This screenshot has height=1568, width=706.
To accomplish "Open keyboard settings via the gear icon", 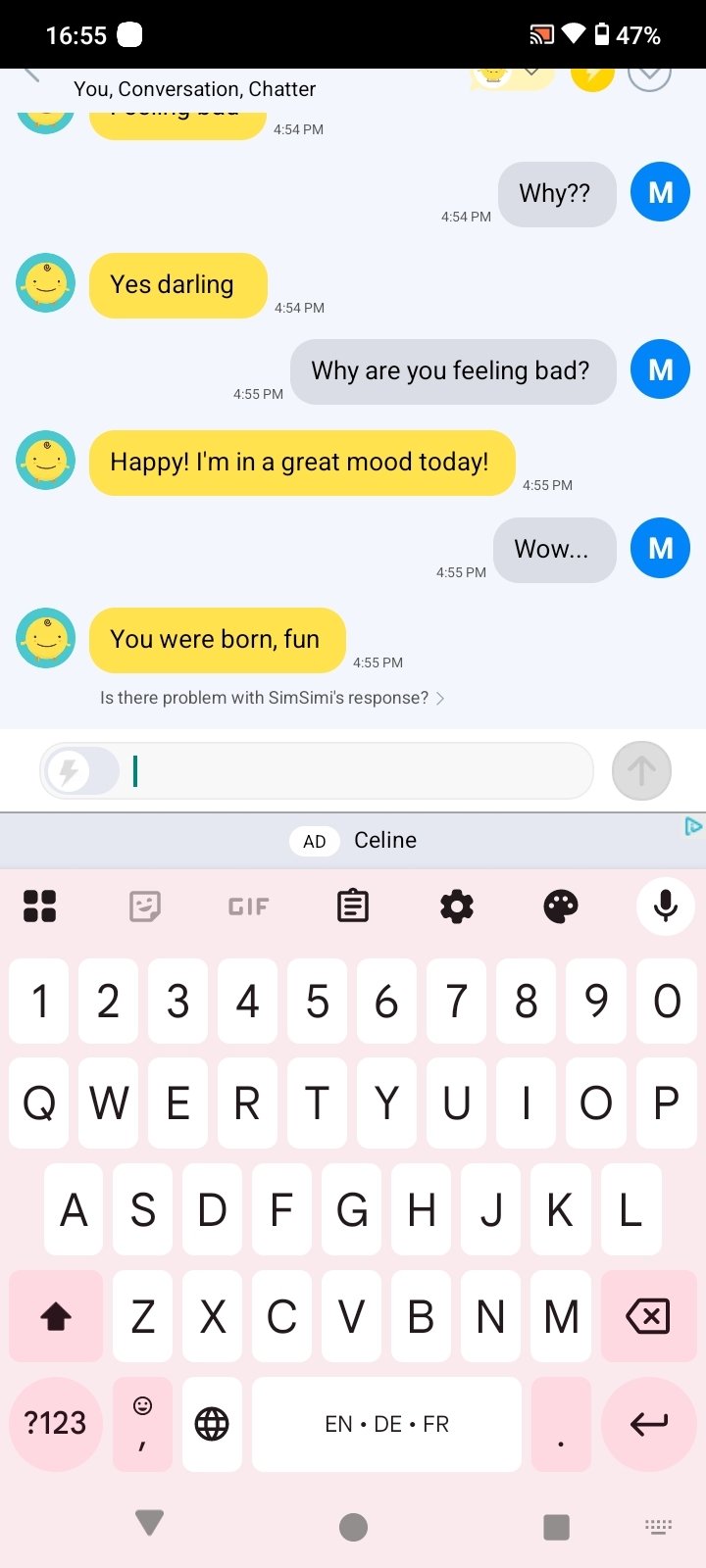I will point(457,906).
